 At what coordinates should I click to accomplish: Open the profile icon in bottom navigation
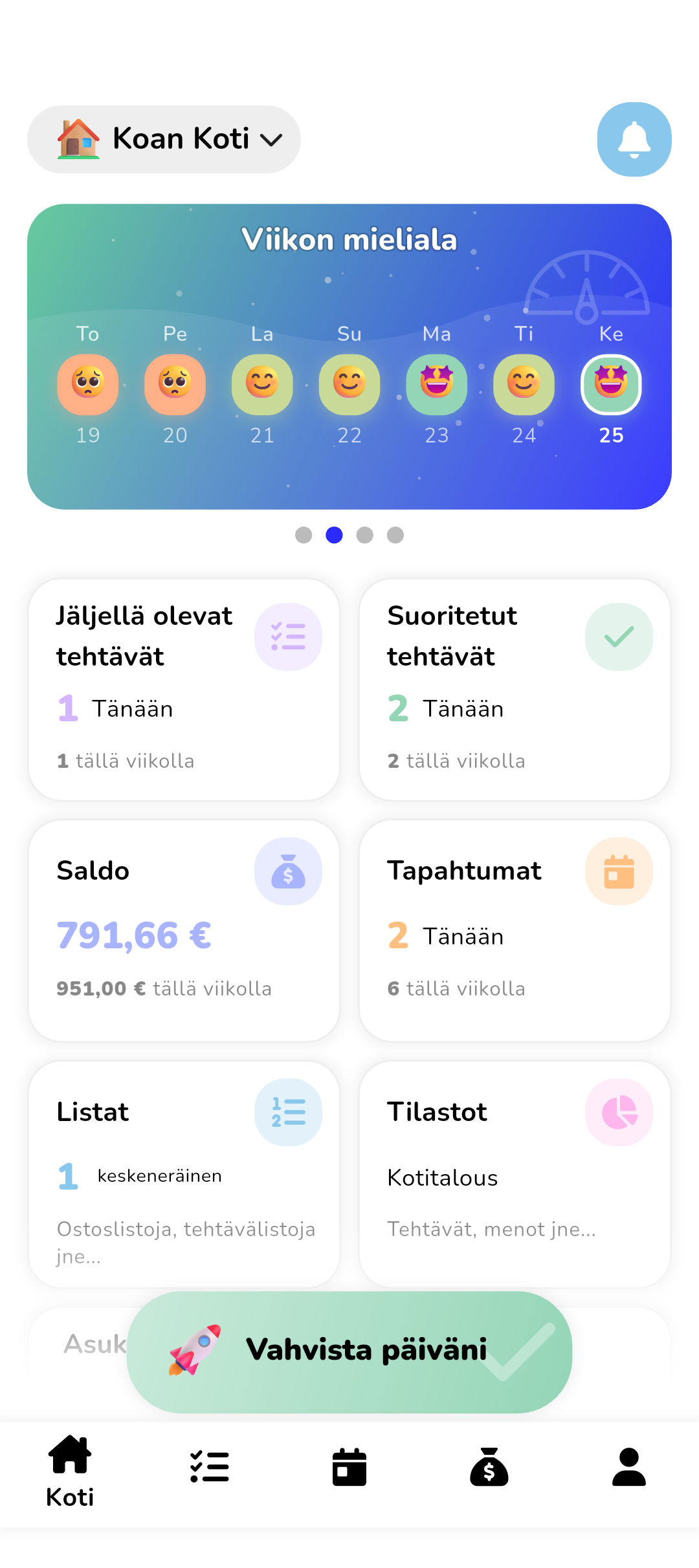[x=628, y=1465]
